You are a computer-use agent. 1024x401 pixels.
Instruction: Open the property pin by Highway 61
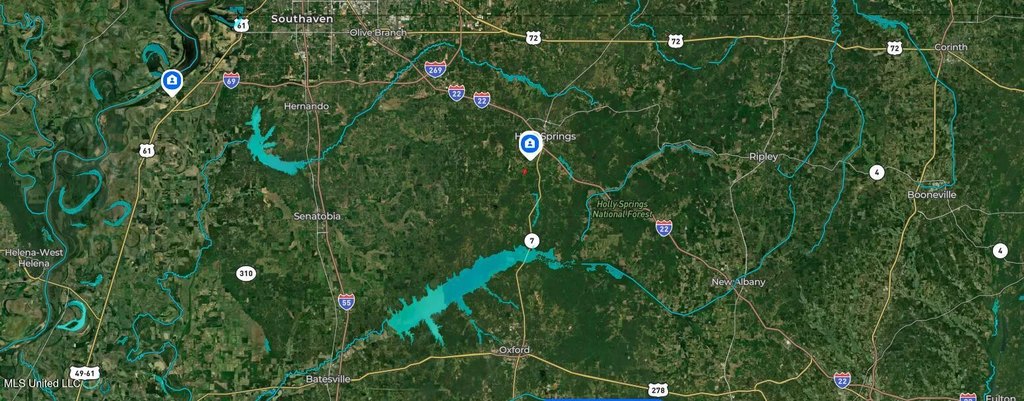coord(172,81)
